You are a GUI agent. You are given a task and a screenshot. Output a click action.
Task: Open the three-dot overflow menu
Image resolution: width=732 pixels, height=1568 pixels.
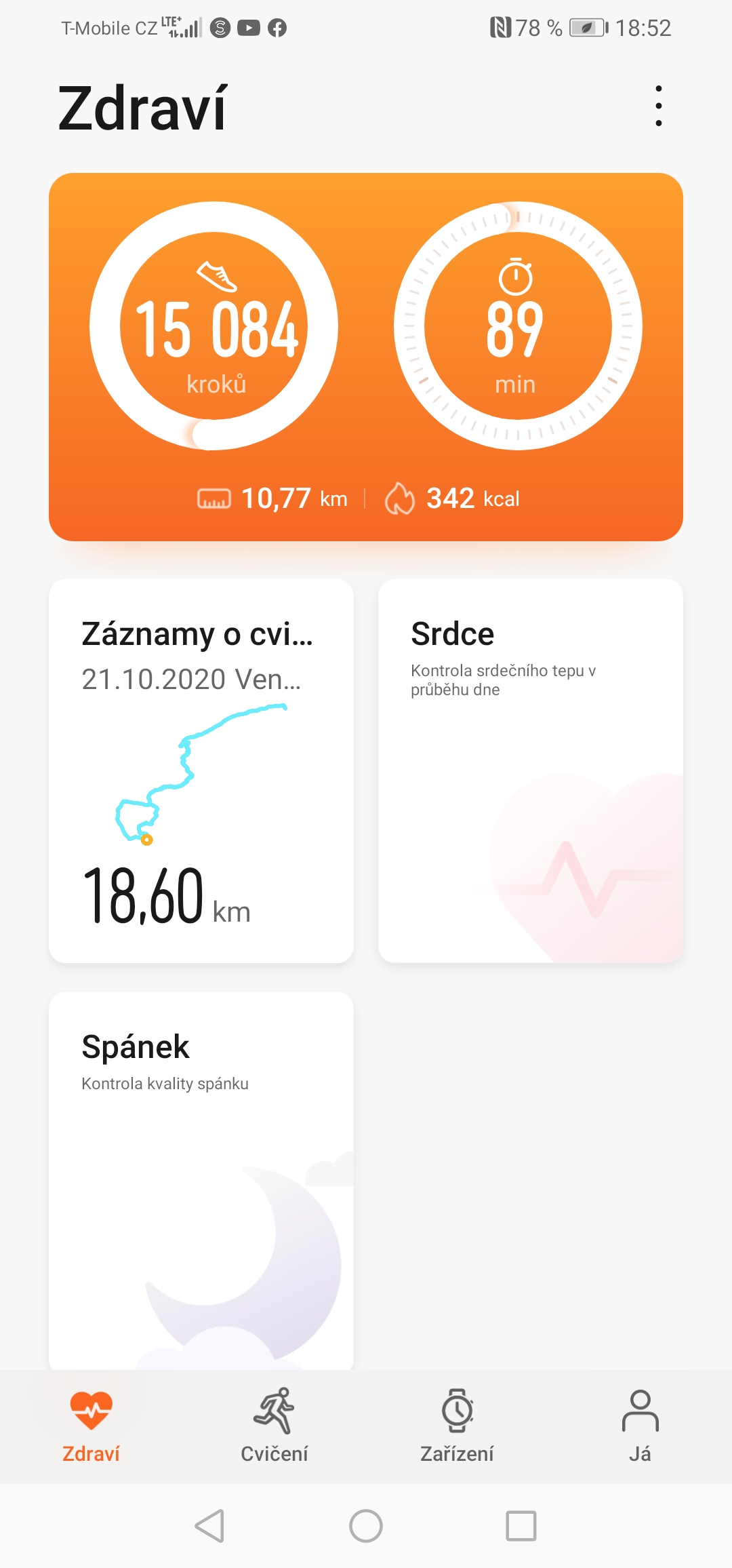658,106
